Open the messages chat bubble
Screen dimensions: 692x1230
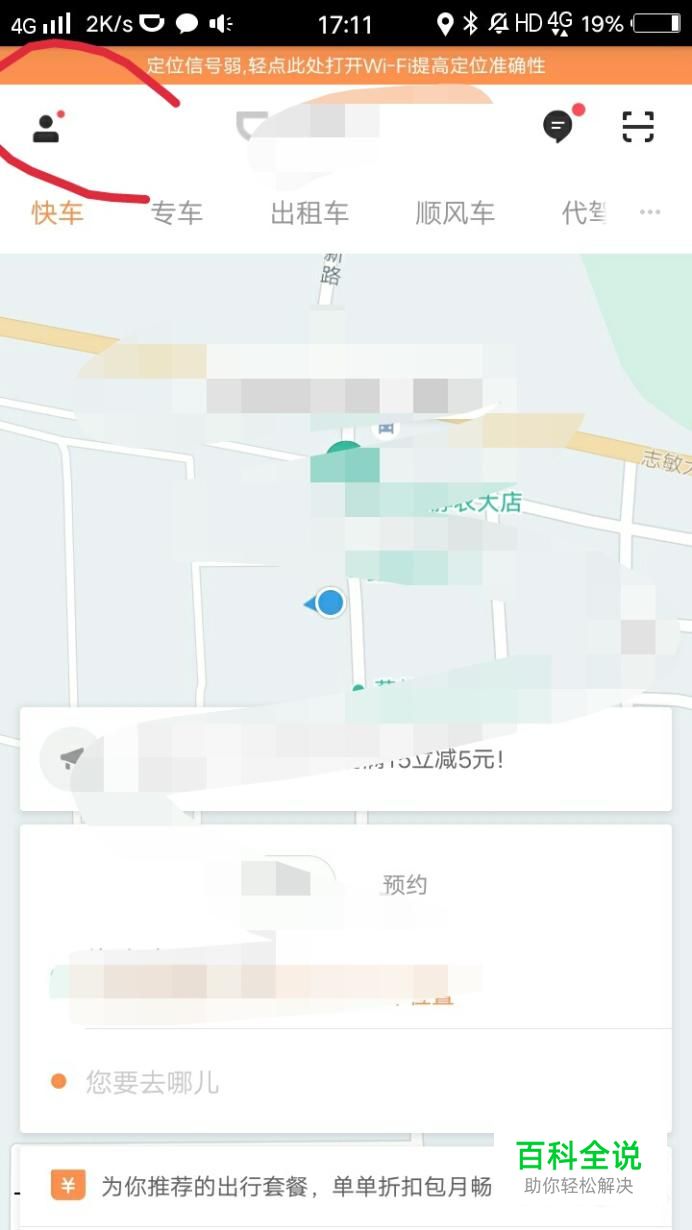pyautogui.click(x=558, y=127)
